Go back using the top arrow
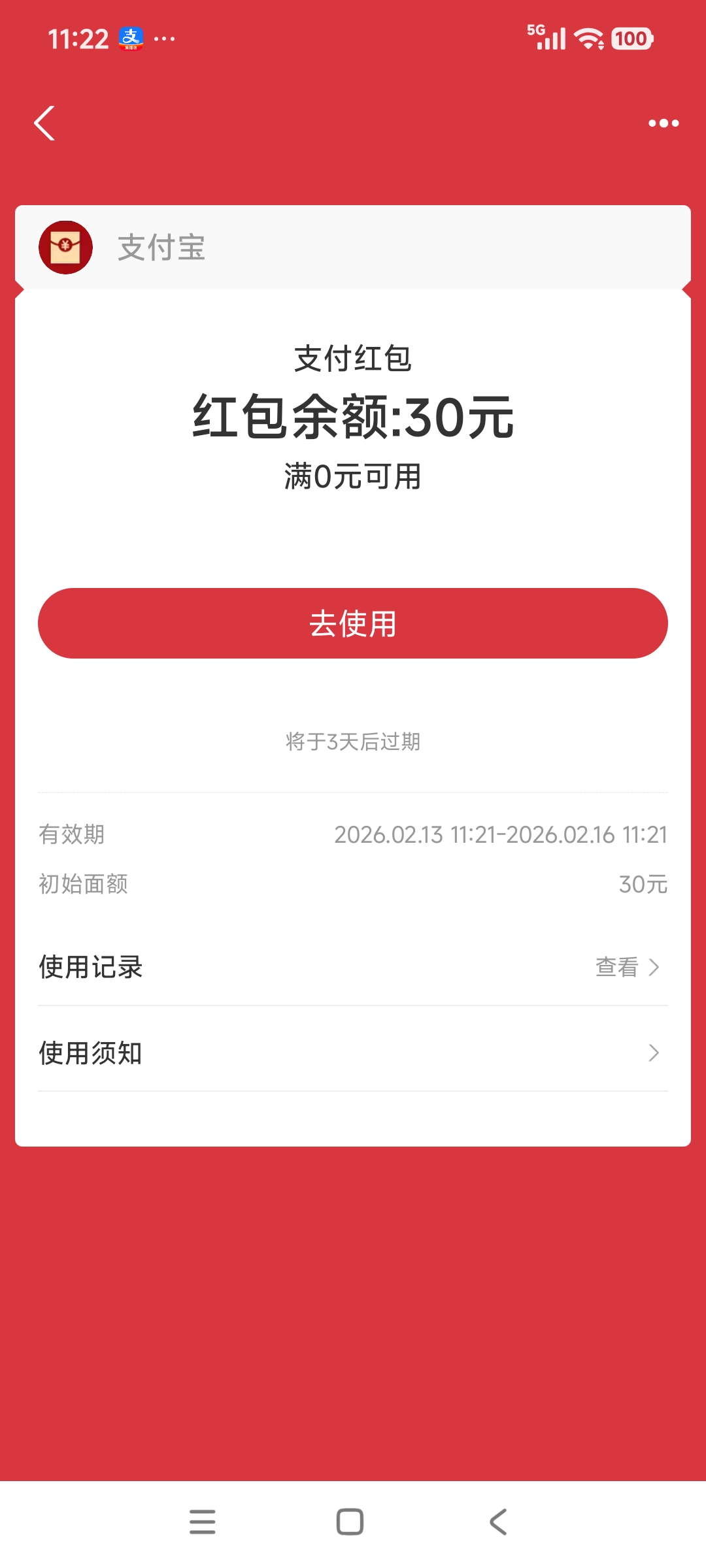The image size is (706, 1568). [x=44, y=123]
